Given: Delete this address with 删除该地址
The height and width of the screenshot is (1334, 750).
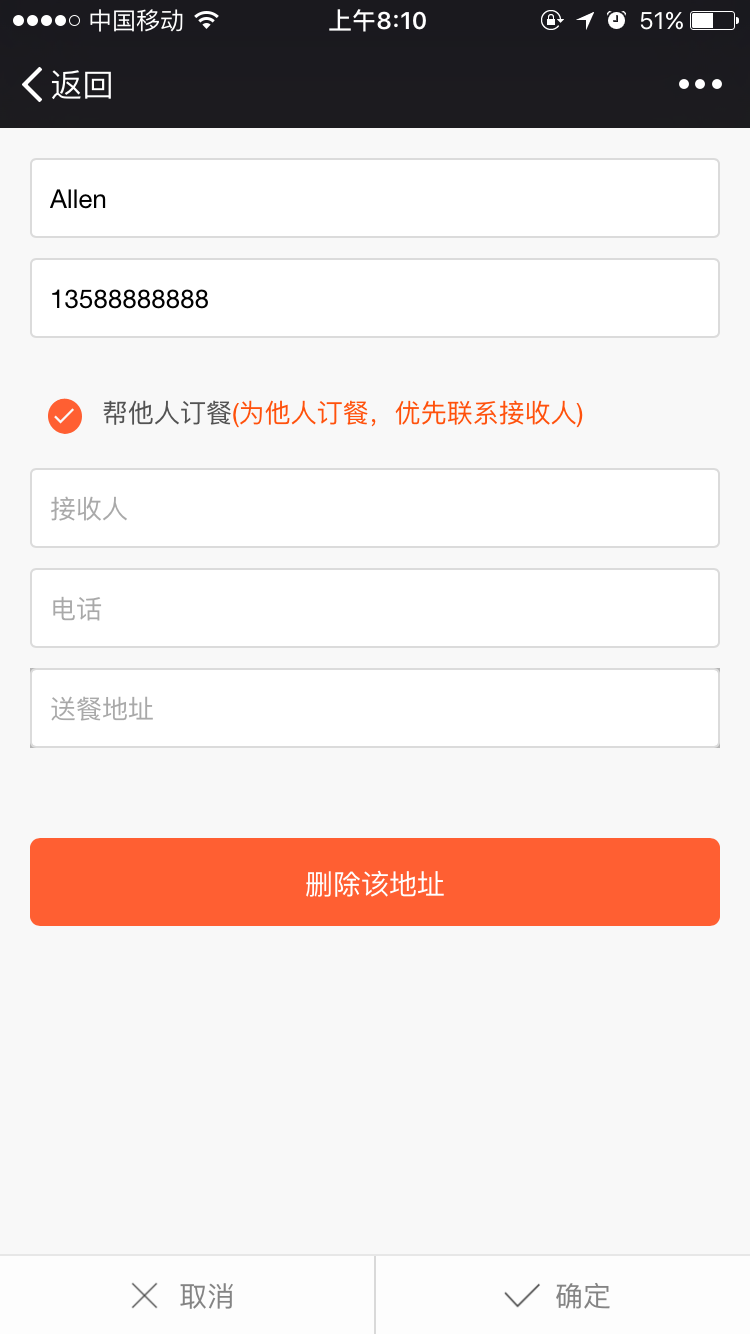Looking at the screenshot, I should tap(375, 883).
